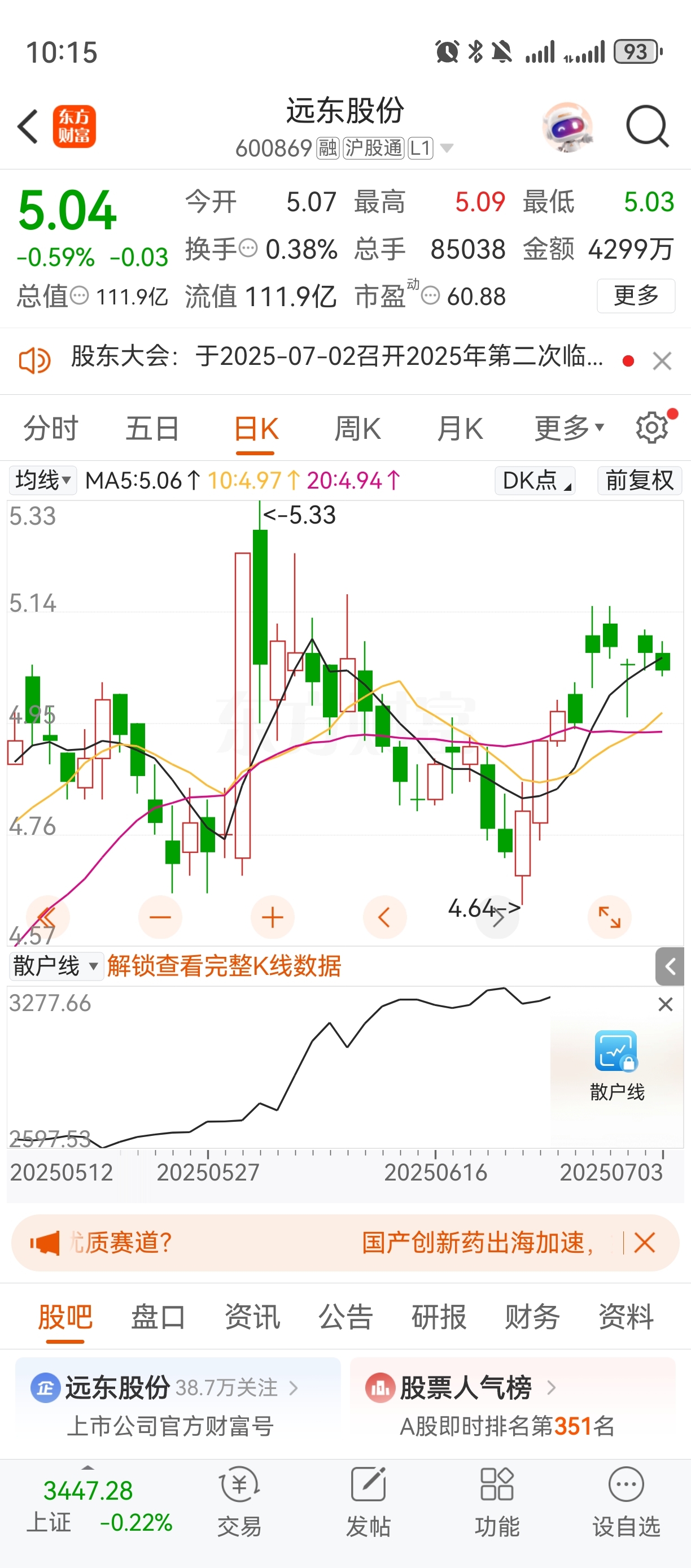691x1568 pixels.
Task: Open chart settings gear
Action: pos(651,428)
